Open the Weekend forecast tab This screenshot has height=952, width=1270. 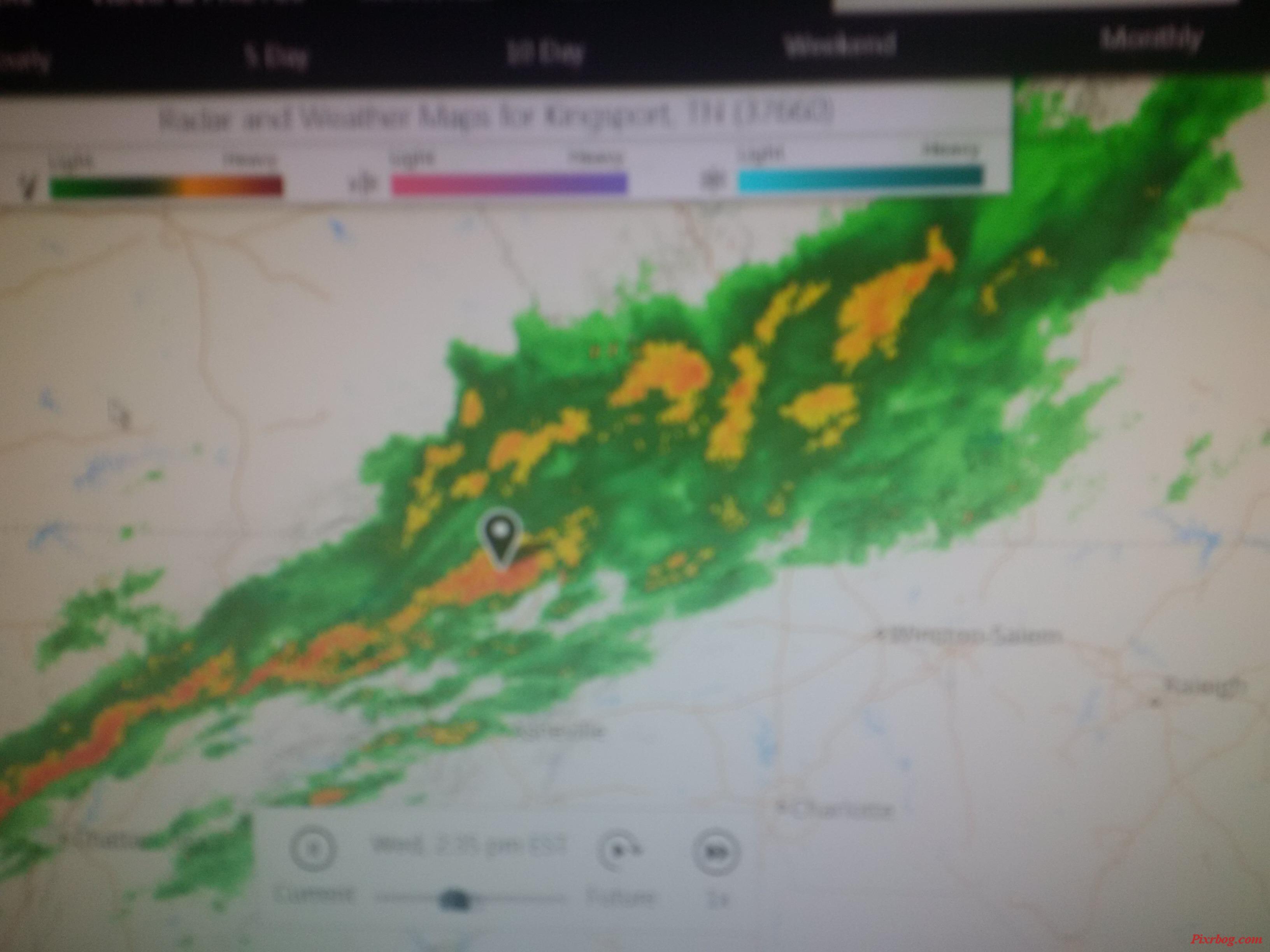[839, 45]
